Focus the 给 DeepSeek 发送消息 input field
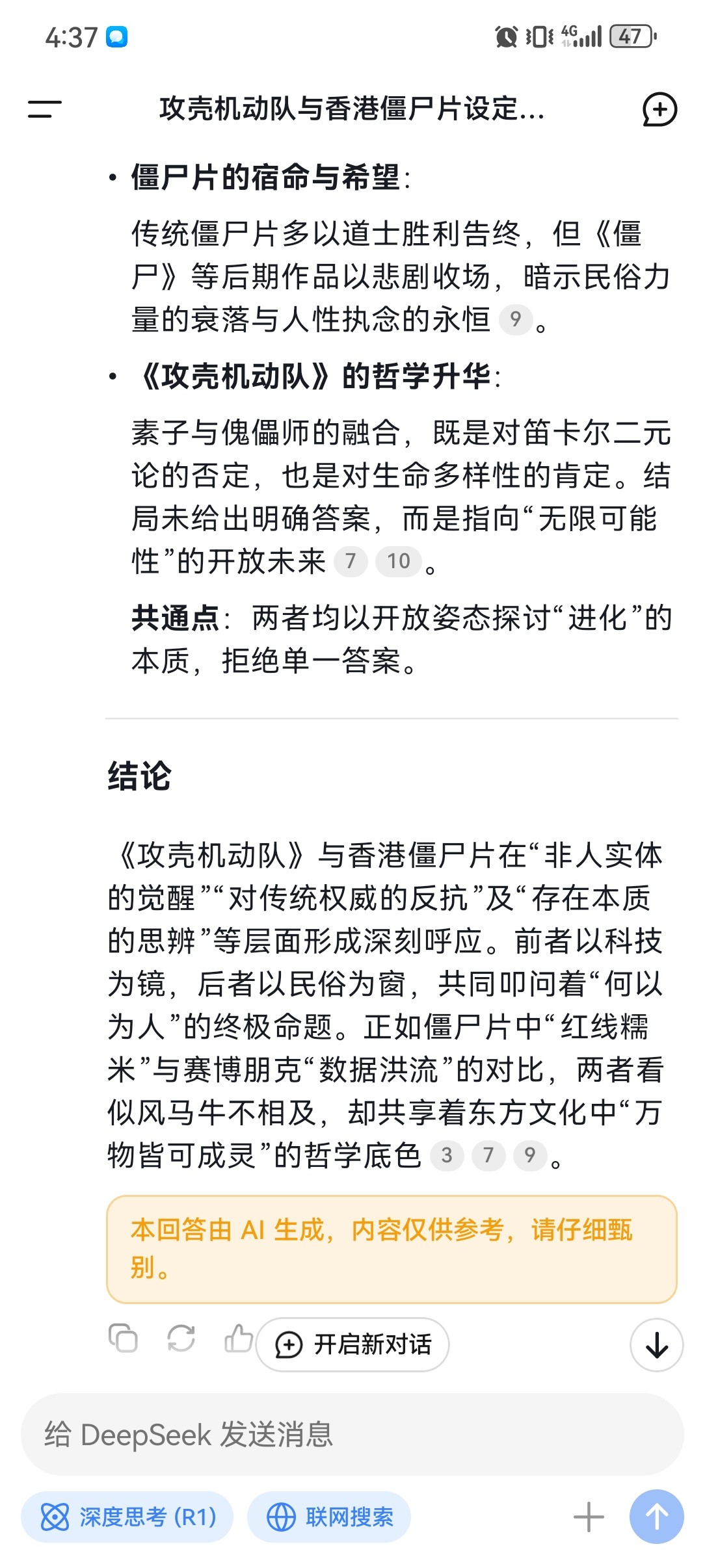Screen dimensions: 705x1568 point(352,1433)
